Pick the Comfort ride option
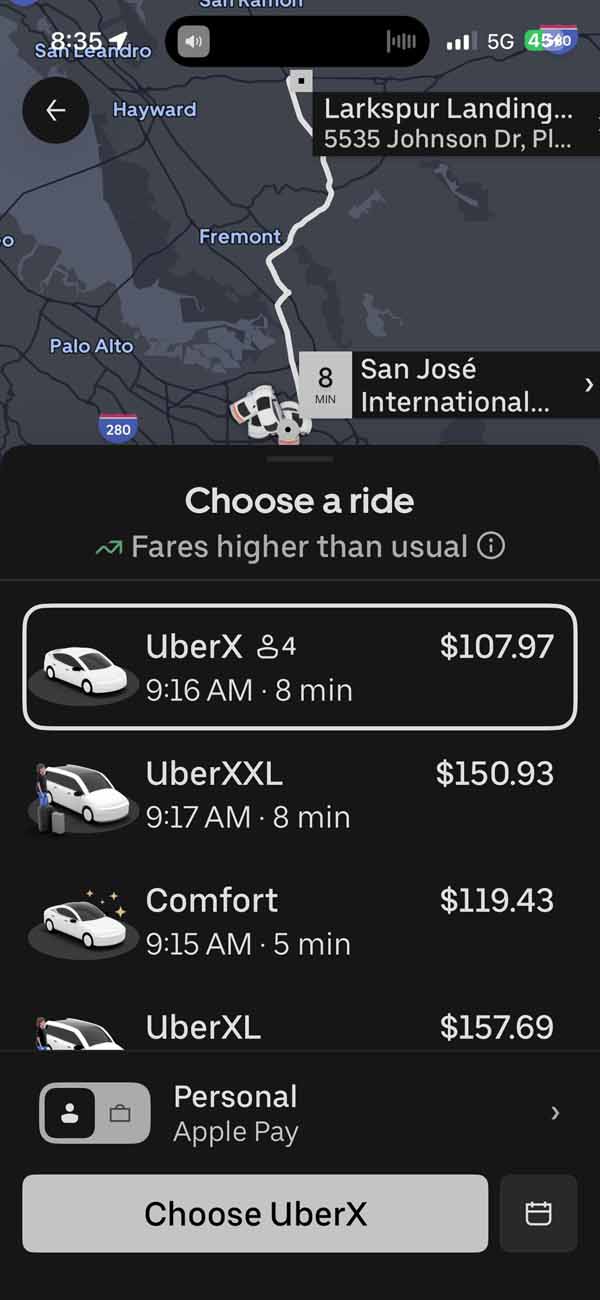This screenshot has height=1300, width=600. tap(300, 921)
